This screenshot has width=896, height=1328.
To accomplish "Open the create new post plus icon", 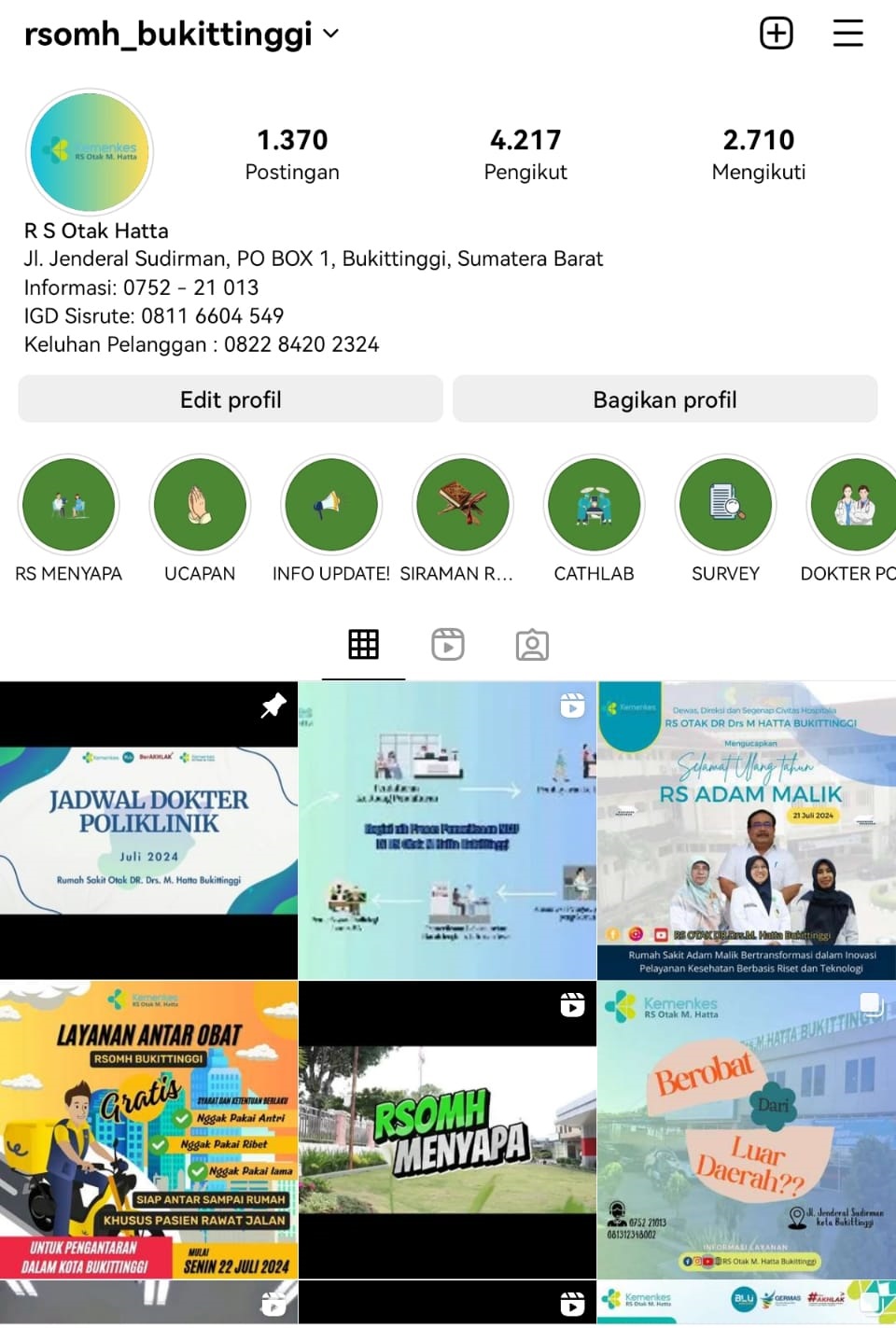I will click(x=776, y=33).
